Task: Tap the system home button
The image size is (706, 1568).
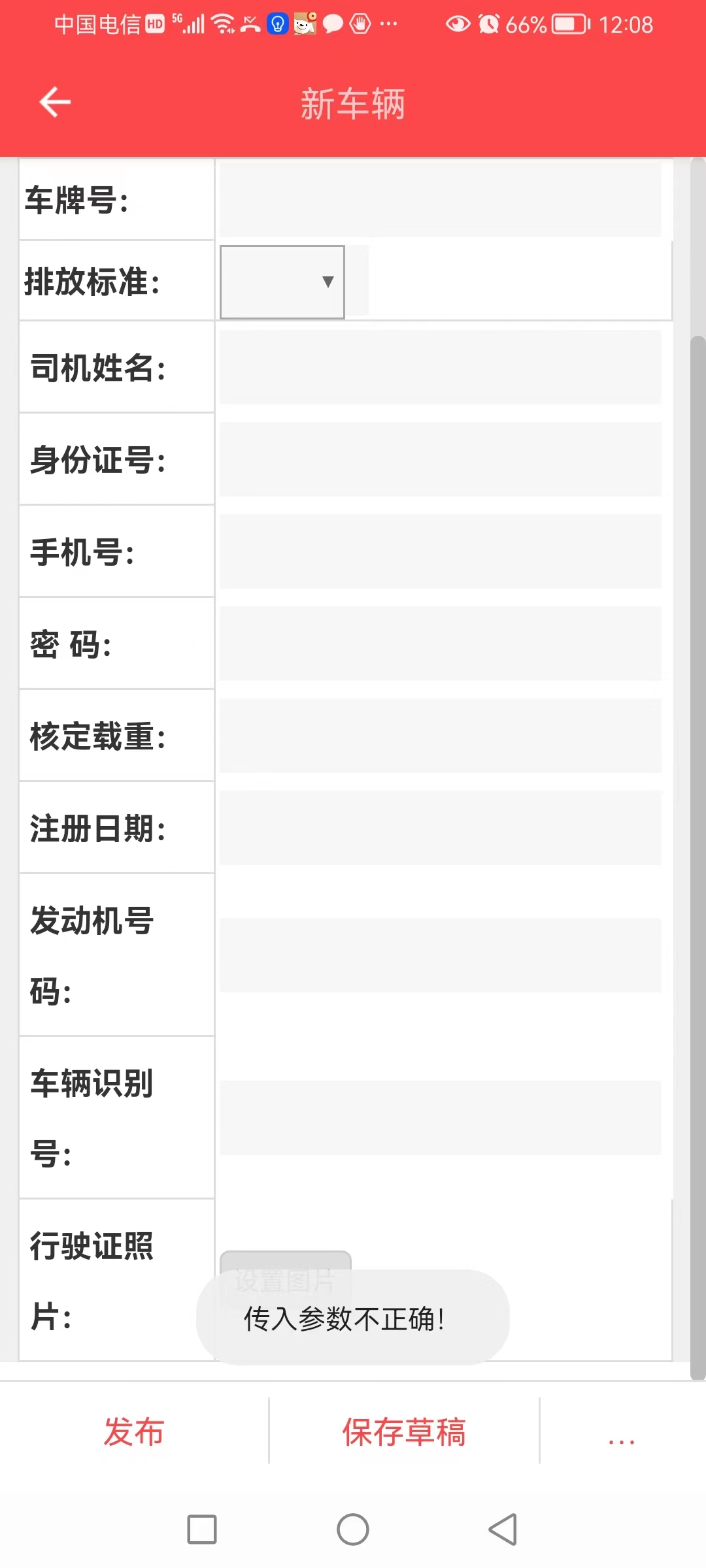Action: tap(353, 1529)
